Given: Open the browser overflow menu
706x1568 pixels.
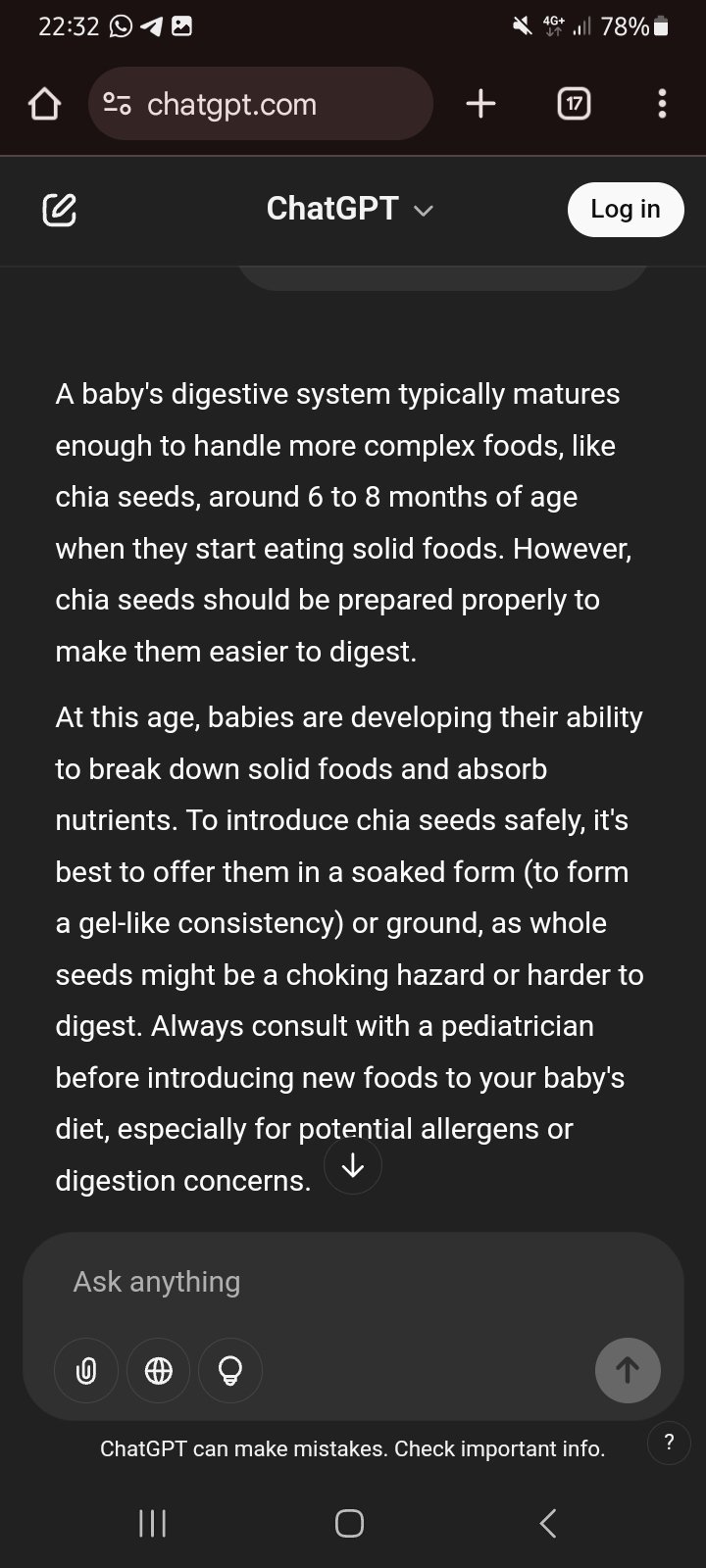Looking at the screenshot, I should (662, 104).
